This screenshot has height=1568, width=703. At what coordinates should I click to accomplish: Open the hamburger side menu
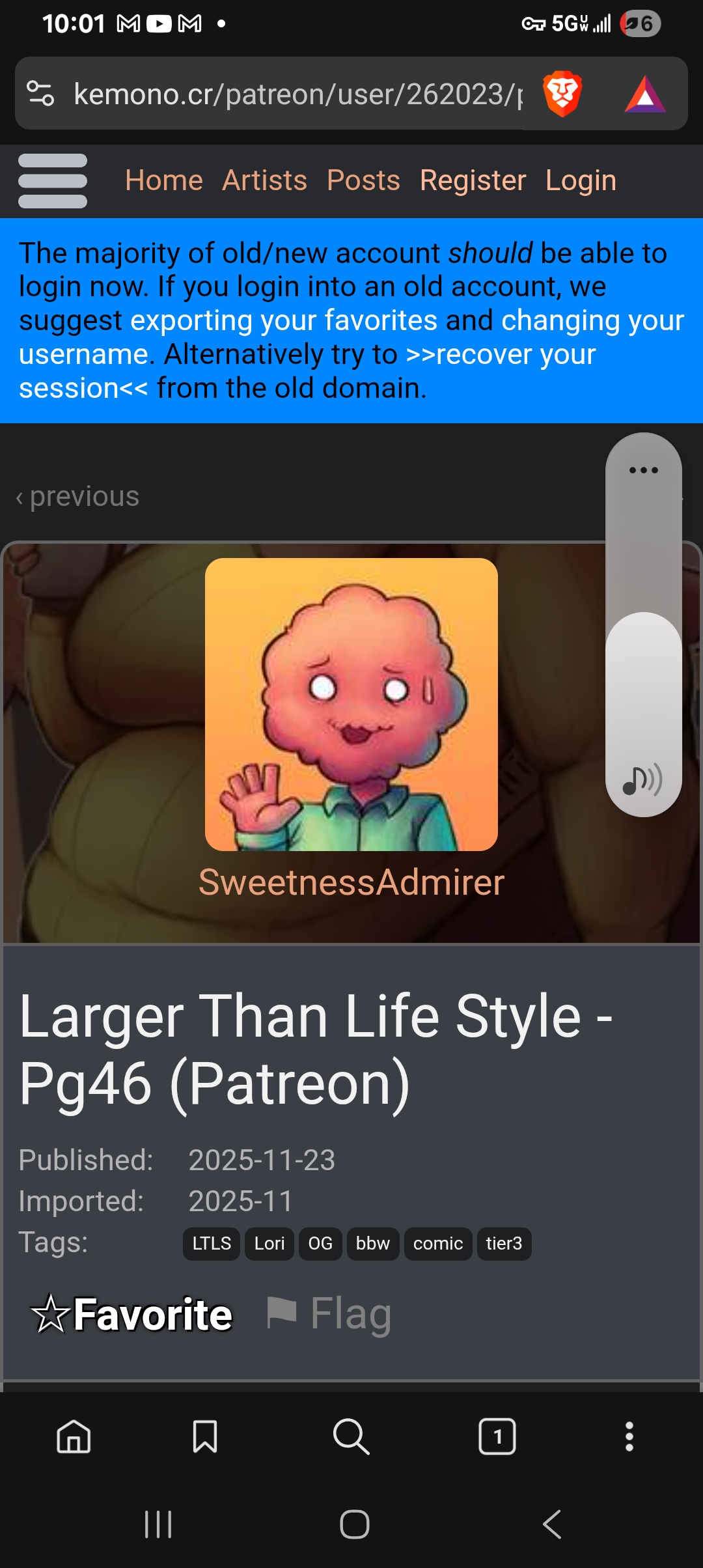(x=53, y=181)
